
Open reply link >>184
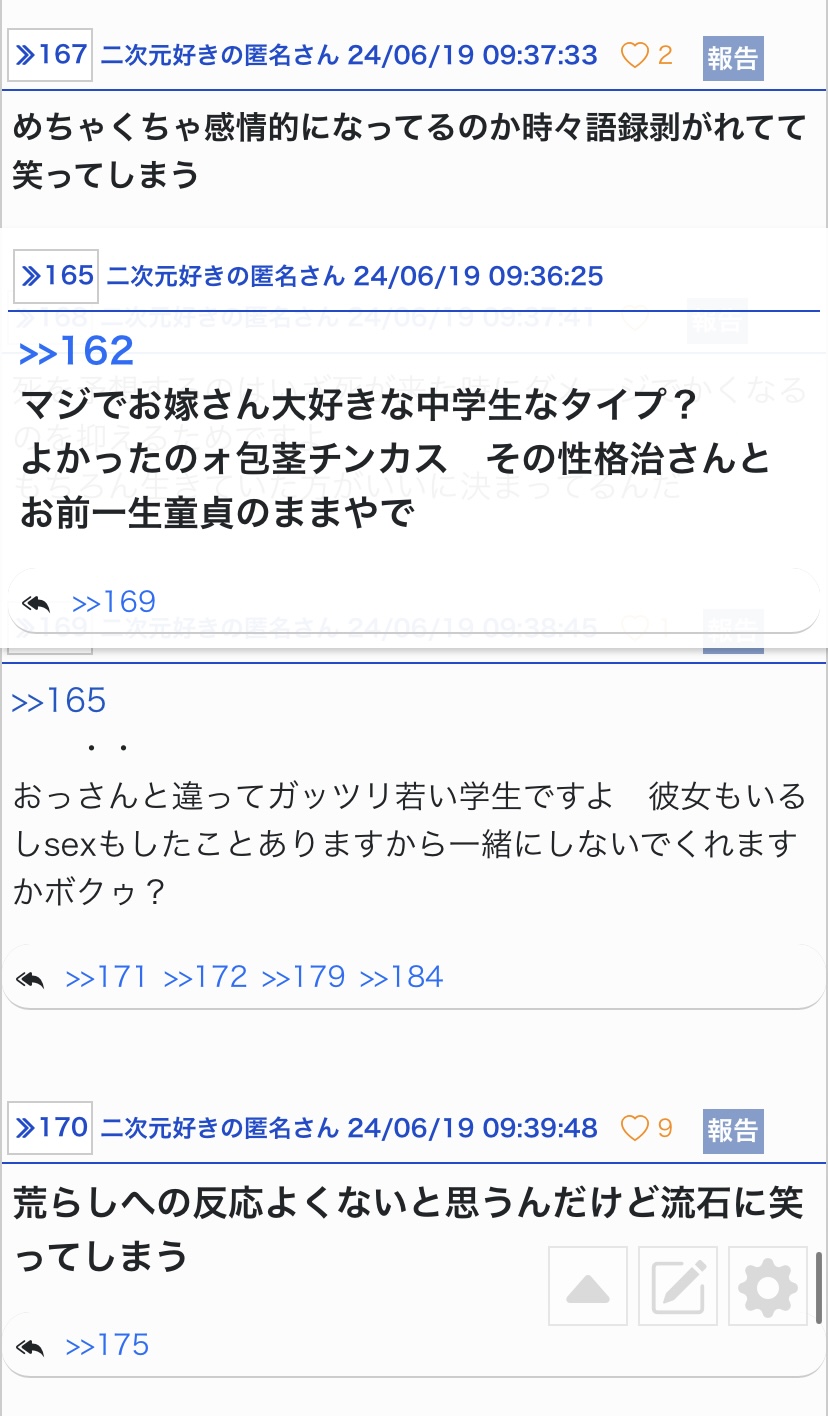click(x=401, y=977)
